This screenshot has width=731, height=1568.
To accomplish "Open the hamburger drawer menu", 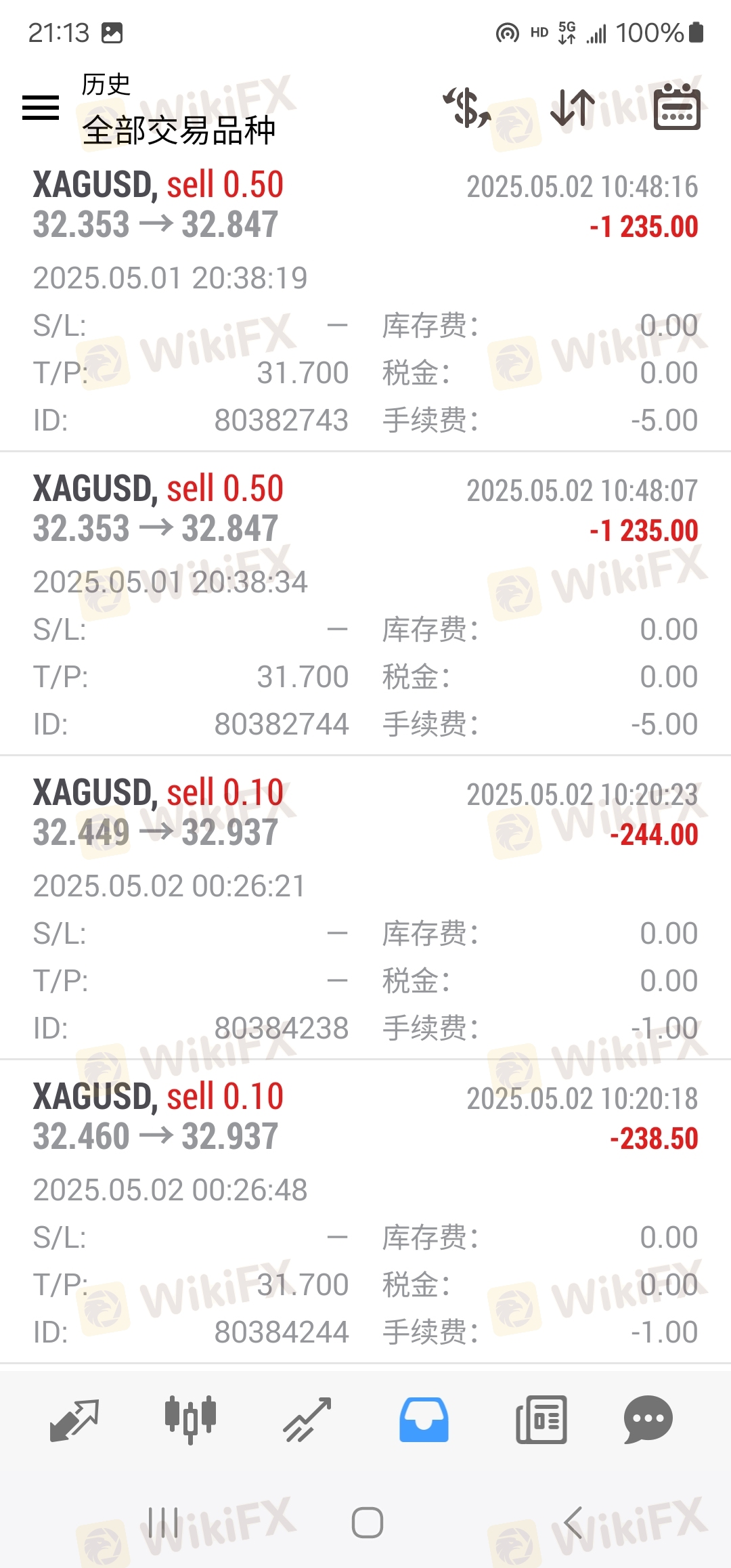I will coord(41,108).
